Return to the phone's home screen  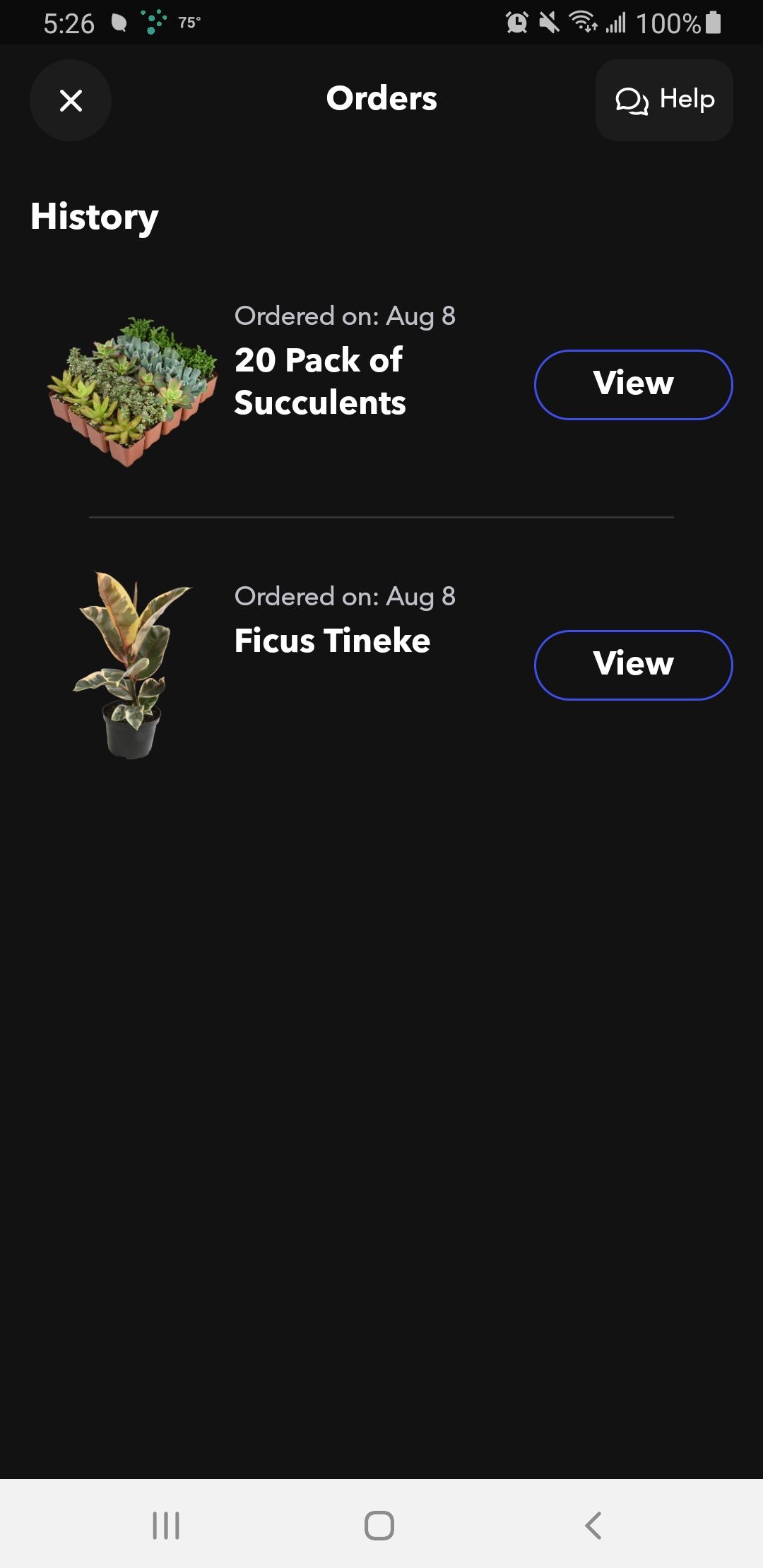[379, 1525]
